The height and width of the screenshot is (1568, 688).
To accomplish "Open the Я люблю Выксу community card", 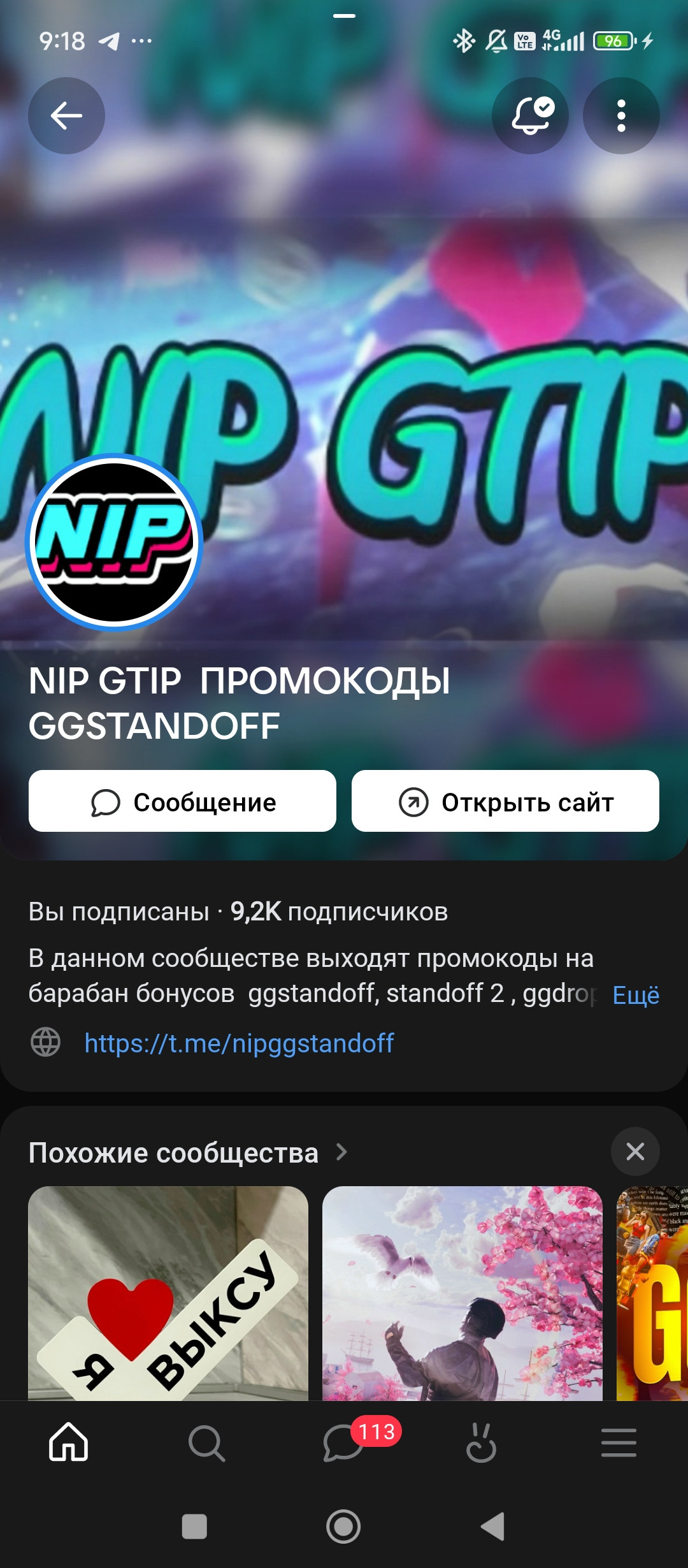I will click(168, 1293).
